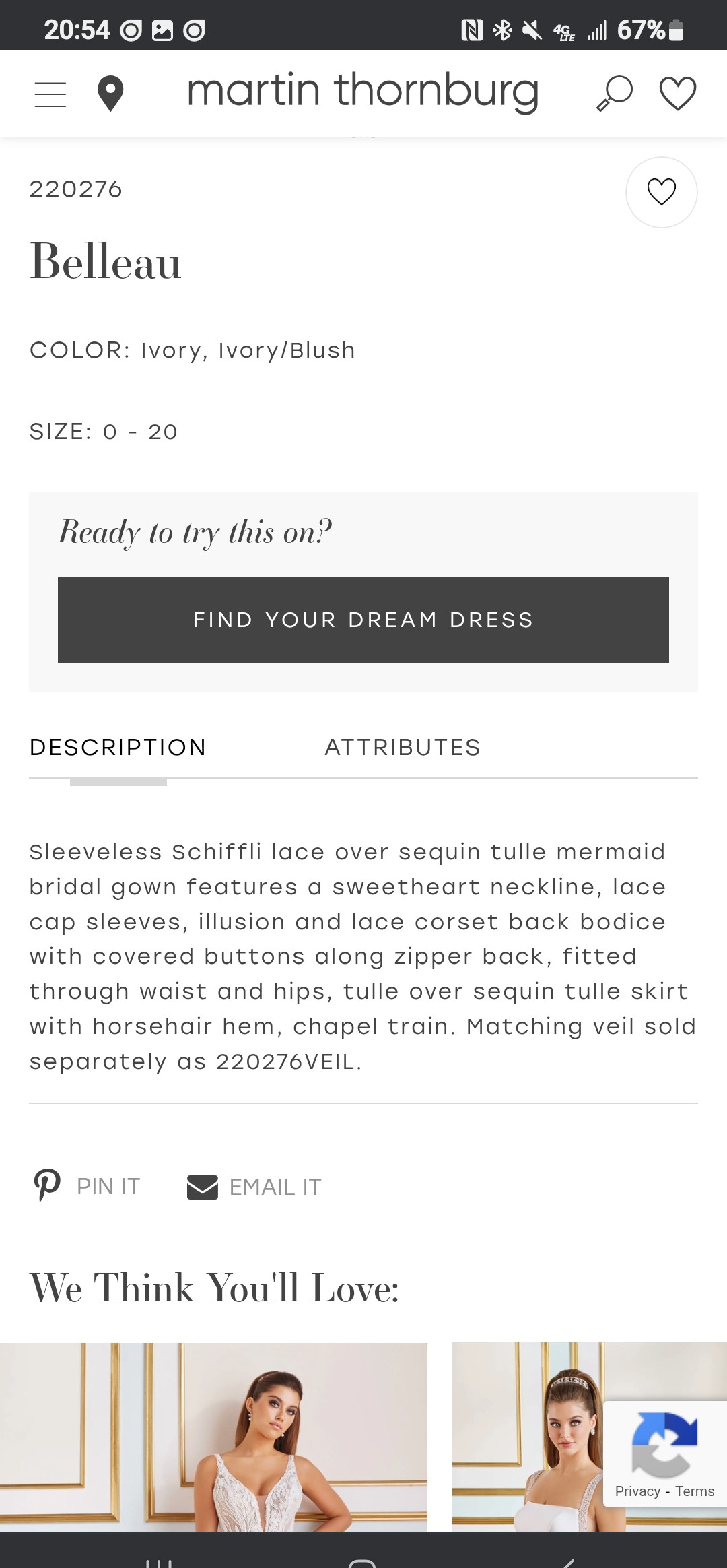Open the reCAPTCHA Terms link

pos(695,1491)
